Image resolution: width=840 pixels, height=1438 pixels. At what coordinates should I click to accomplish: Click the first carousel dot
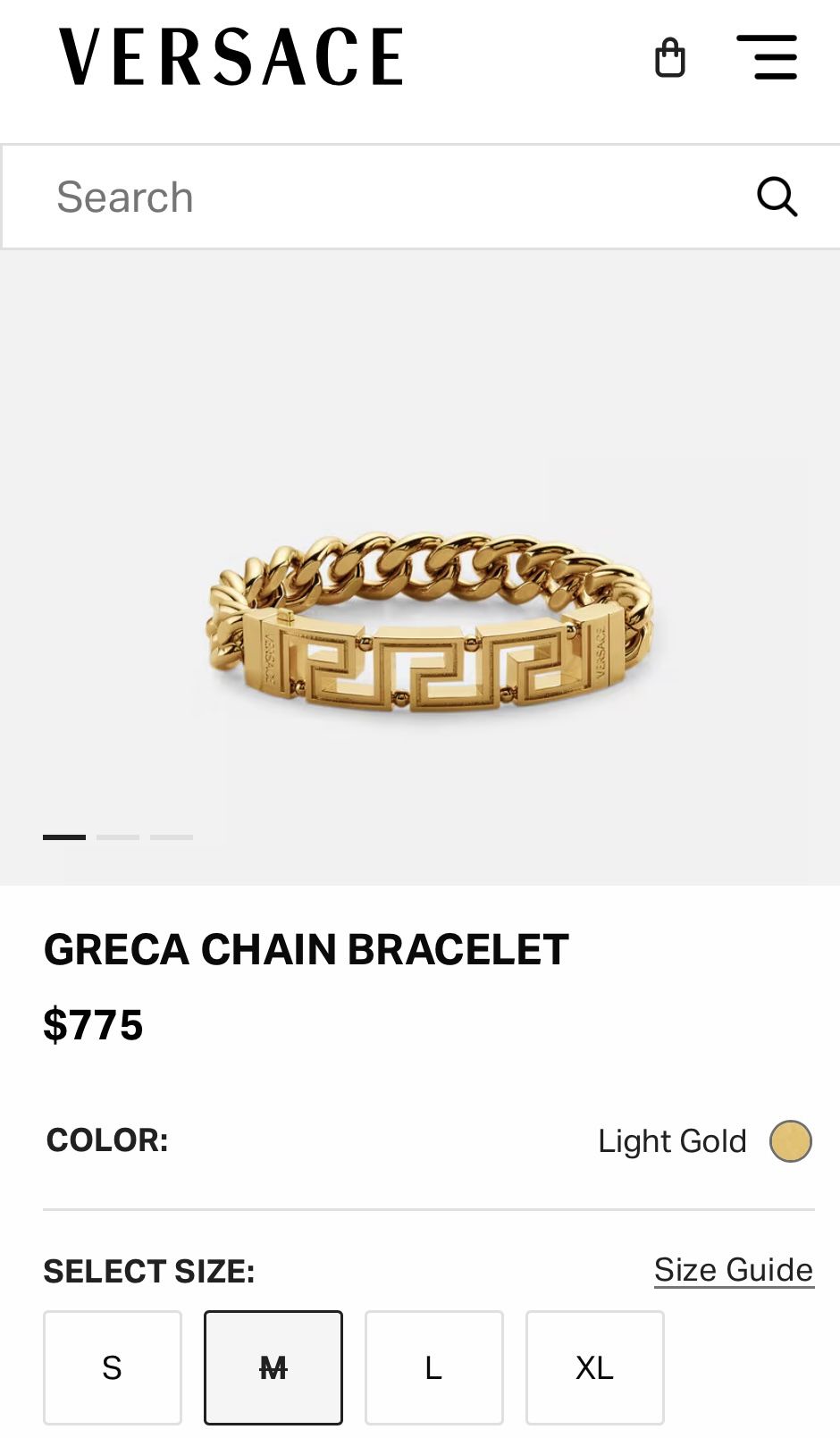click(63, 837)
